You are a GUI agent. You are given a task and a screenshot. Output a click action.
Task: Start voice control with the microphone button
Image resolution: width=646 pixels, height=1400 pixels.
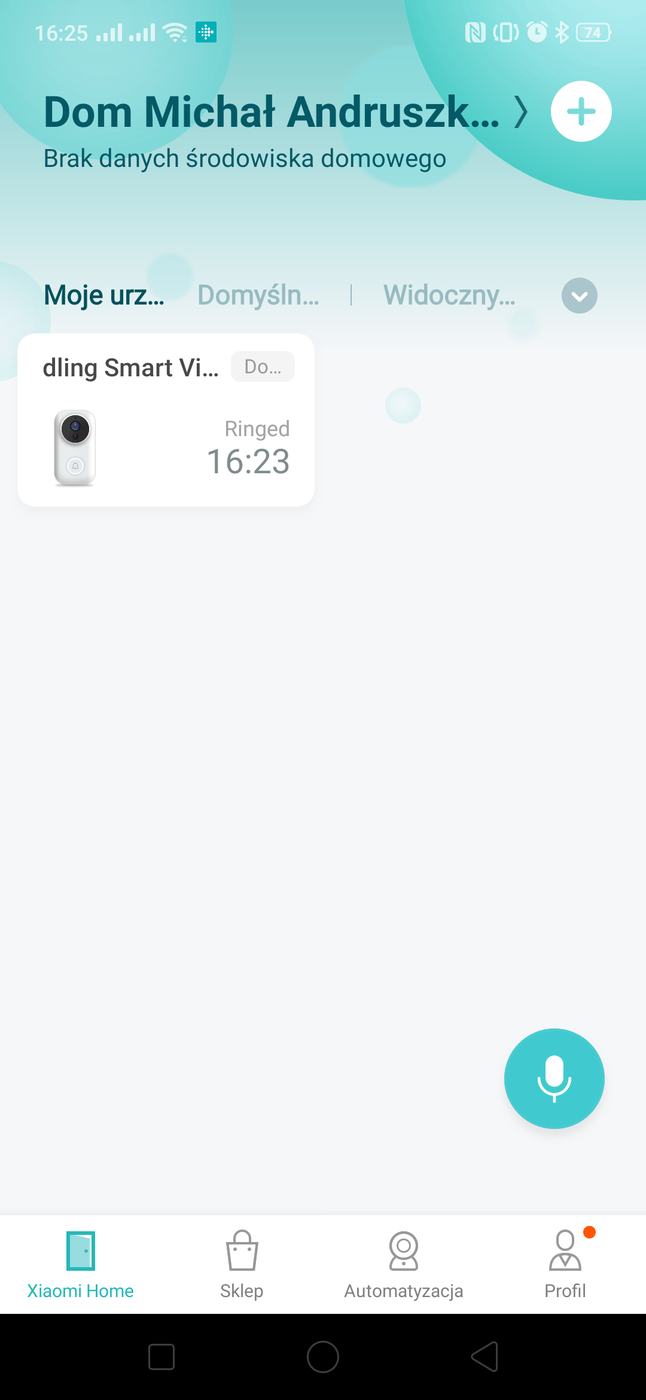click(x=554, y=1078)
